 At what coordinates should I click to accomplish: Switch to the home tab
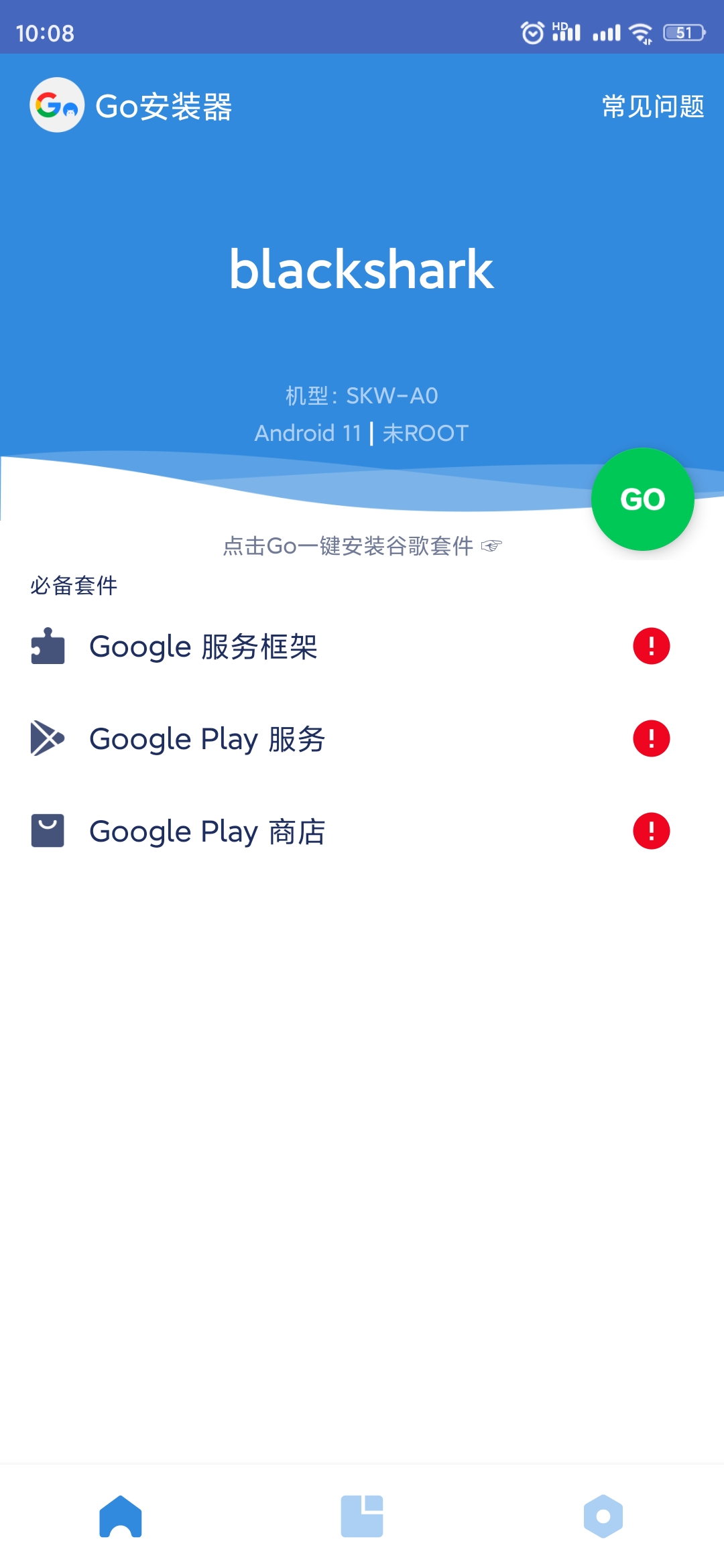point(121,1516)
